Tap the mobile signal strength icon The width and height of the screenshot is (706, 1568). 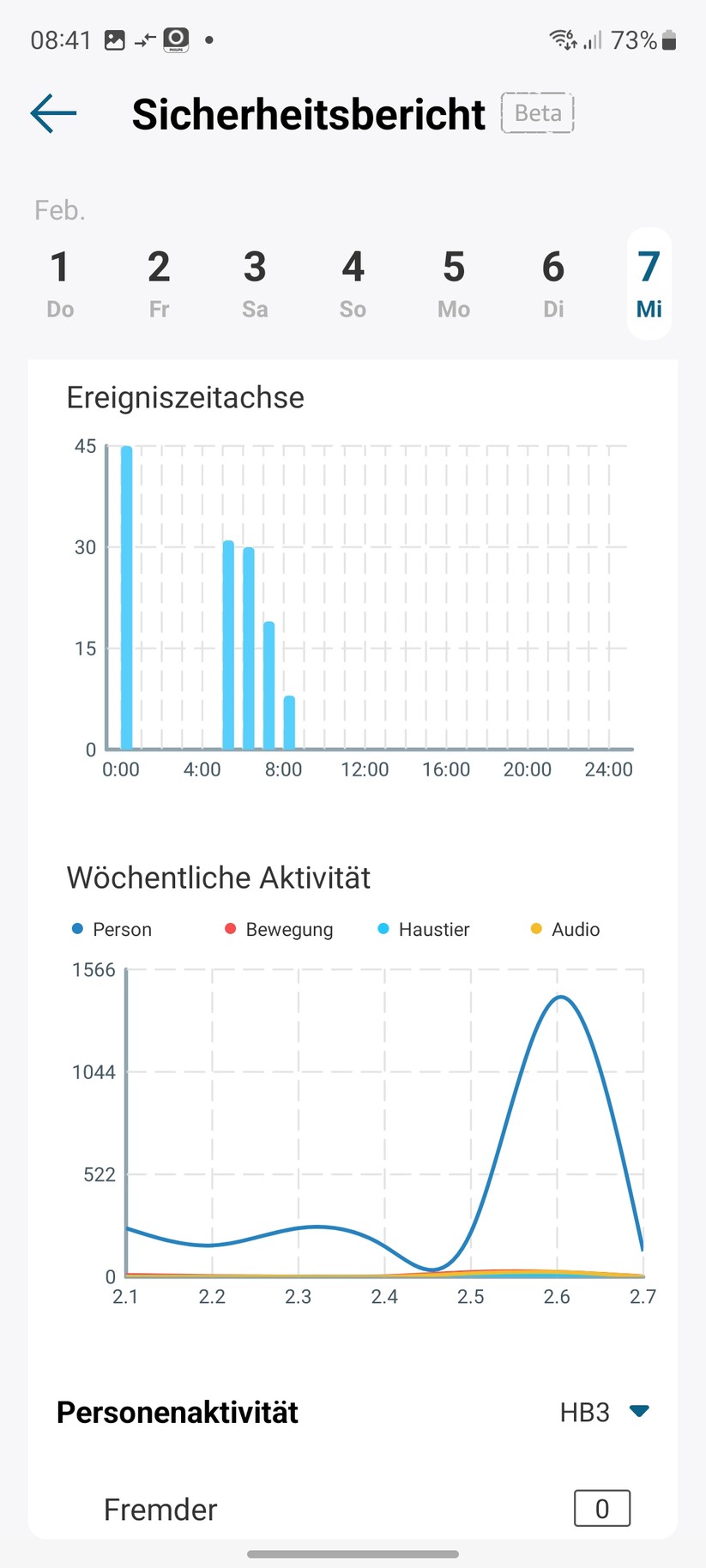[x=594, y=41]
